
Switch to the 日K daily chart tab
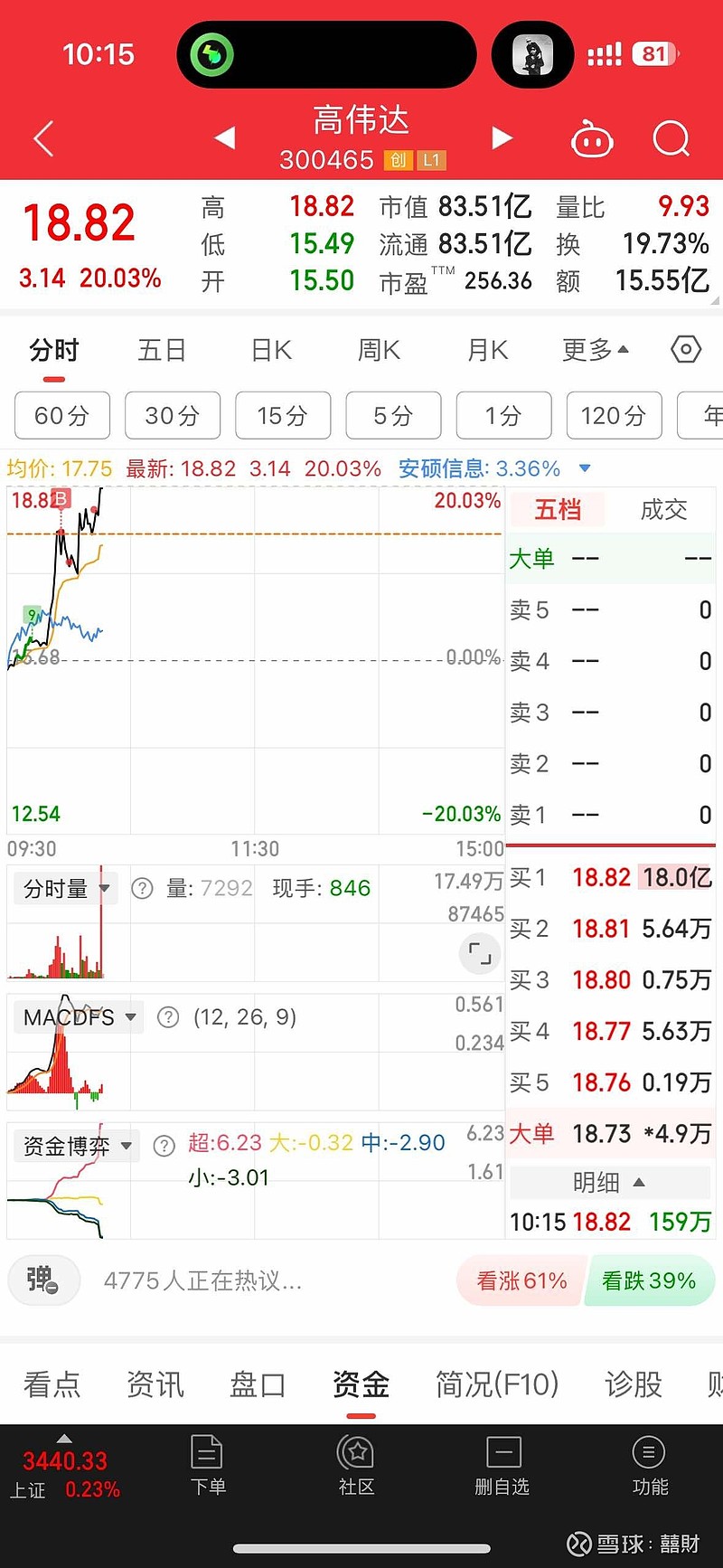tap(268, 349)
